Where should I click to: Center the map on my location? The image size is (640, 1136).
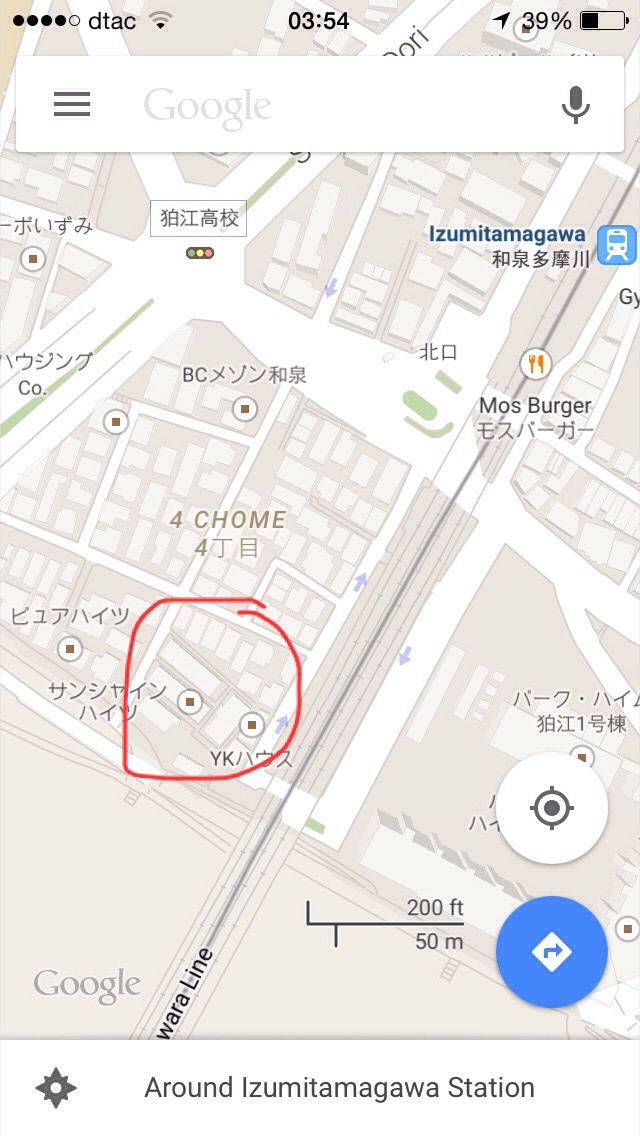[552, 807]
